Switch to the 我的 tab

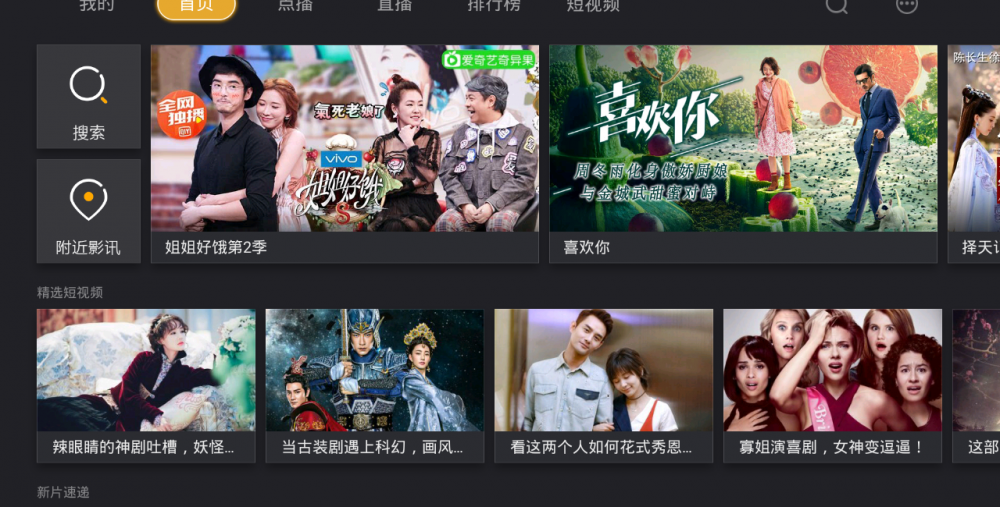click(97, 6)
